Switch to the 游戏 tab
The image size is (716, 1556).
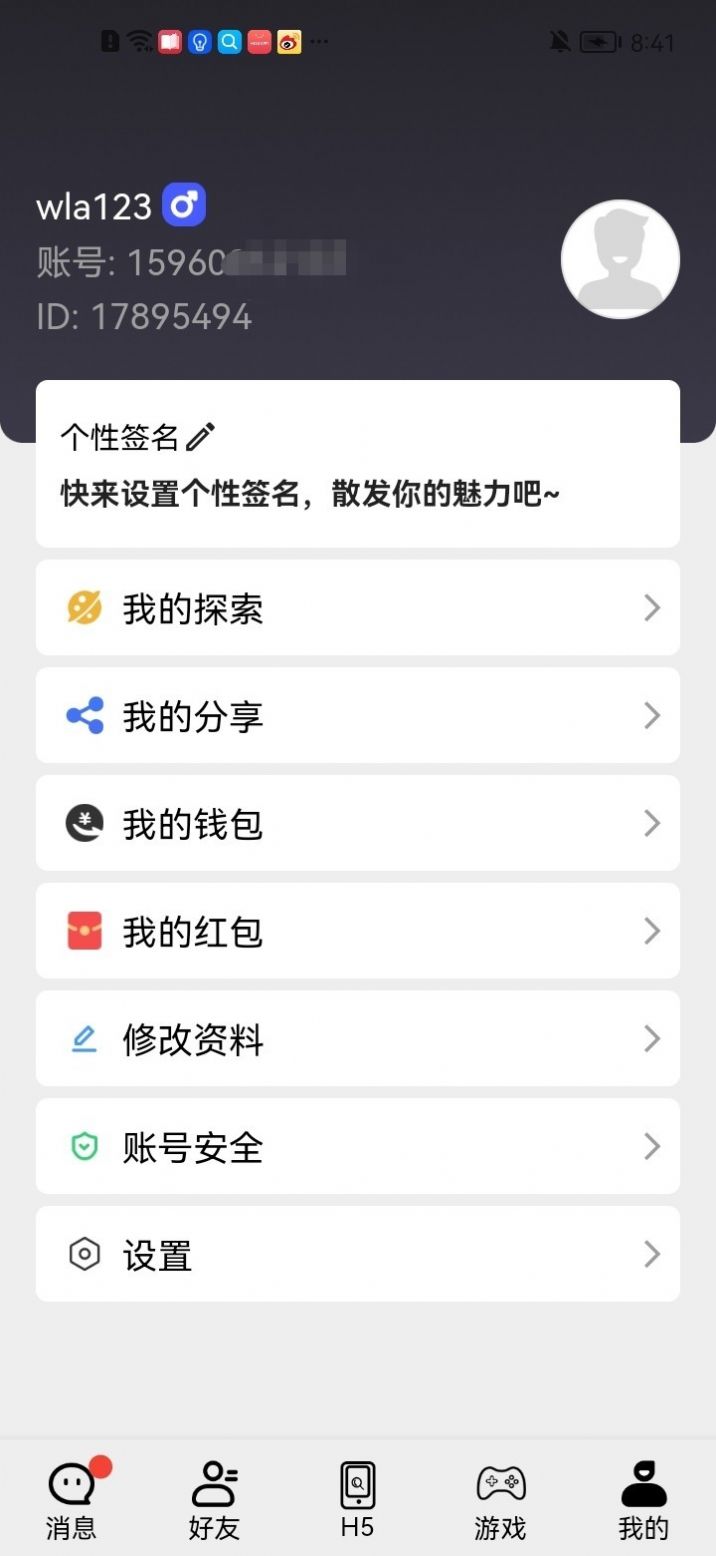pos(500,1498)
